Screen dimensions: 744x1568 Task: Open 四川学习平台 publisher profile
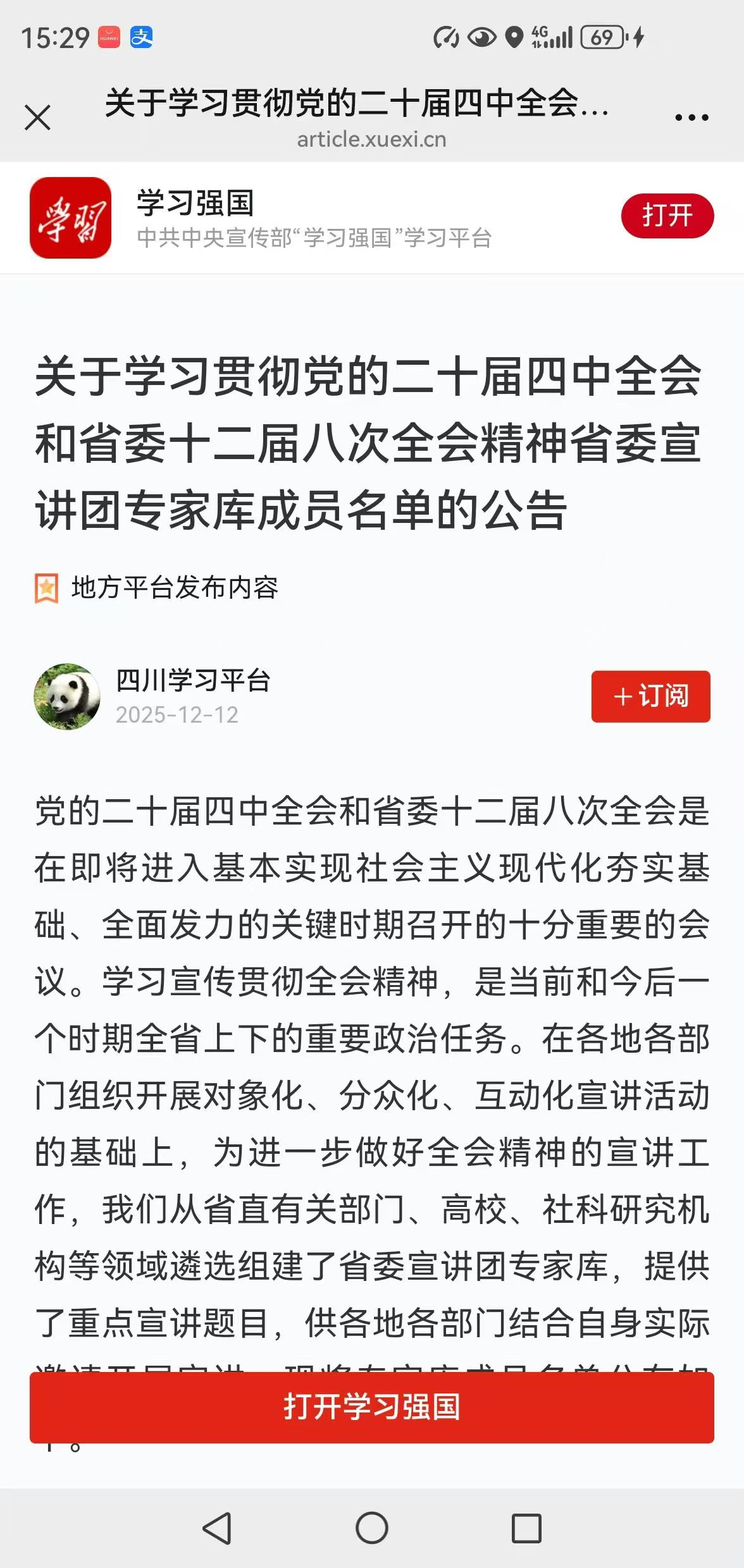click(x=193, y=680)
